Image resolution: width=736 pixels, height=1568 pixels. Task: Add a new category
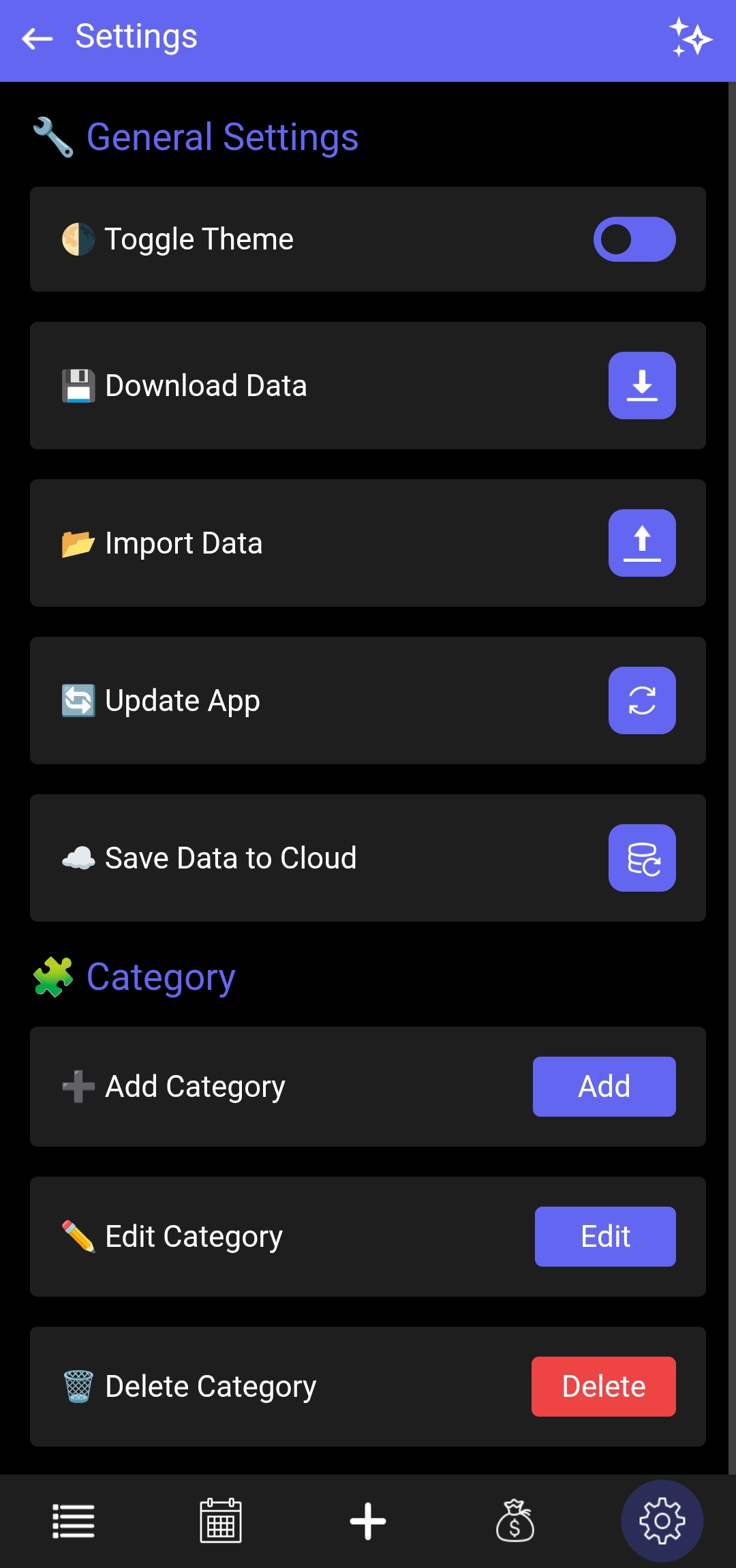point(604,1086)
